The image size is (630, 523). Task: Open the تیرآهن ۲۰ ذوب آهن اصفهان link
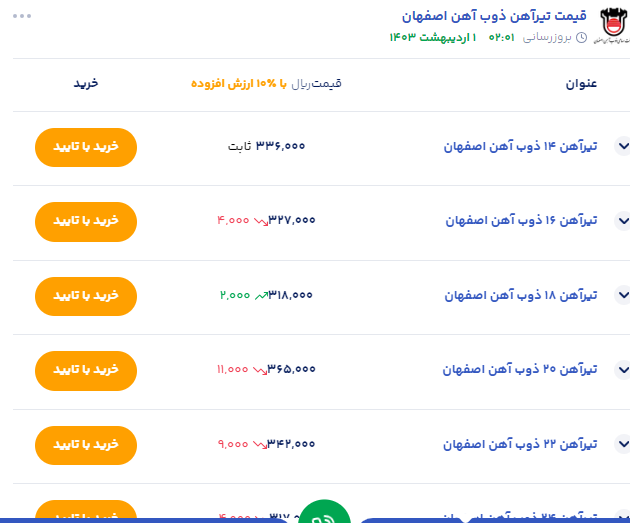tap(520, 370)
